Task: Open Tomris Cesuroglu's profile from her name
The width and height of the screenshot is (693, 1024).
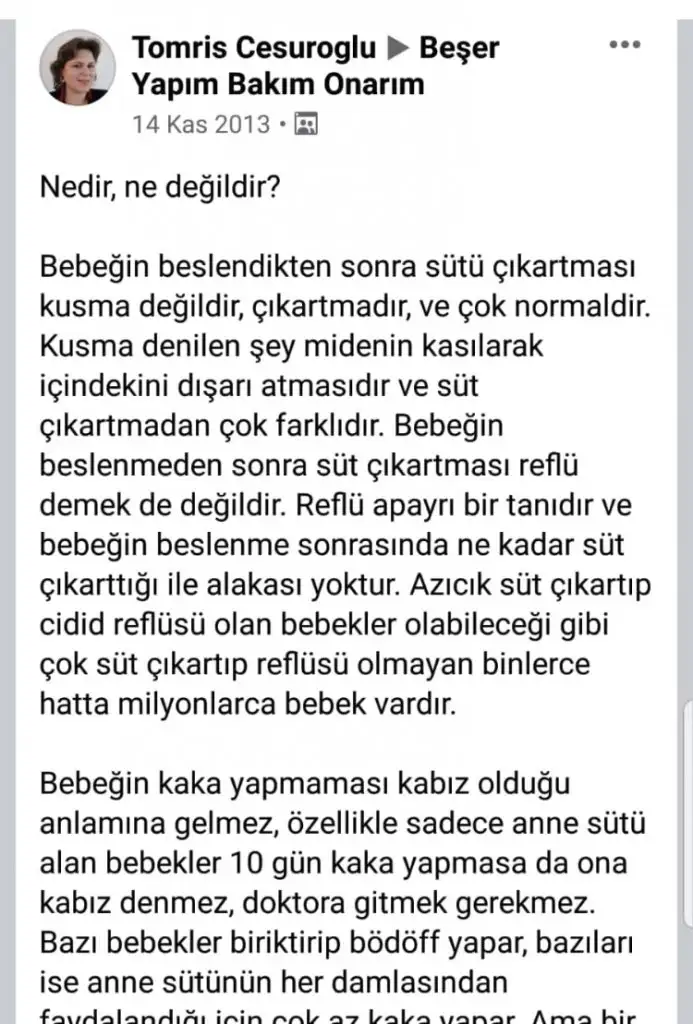Action: [x=254, y=47]
